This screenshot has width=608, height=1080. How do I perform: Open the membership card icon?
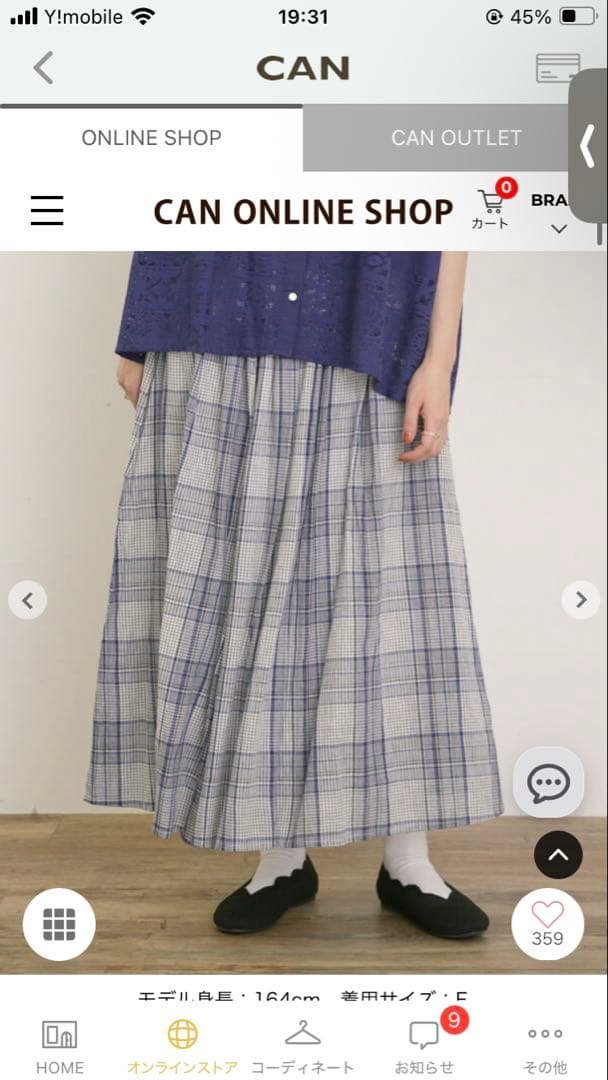pyautogui.click(x=557, y=68)
